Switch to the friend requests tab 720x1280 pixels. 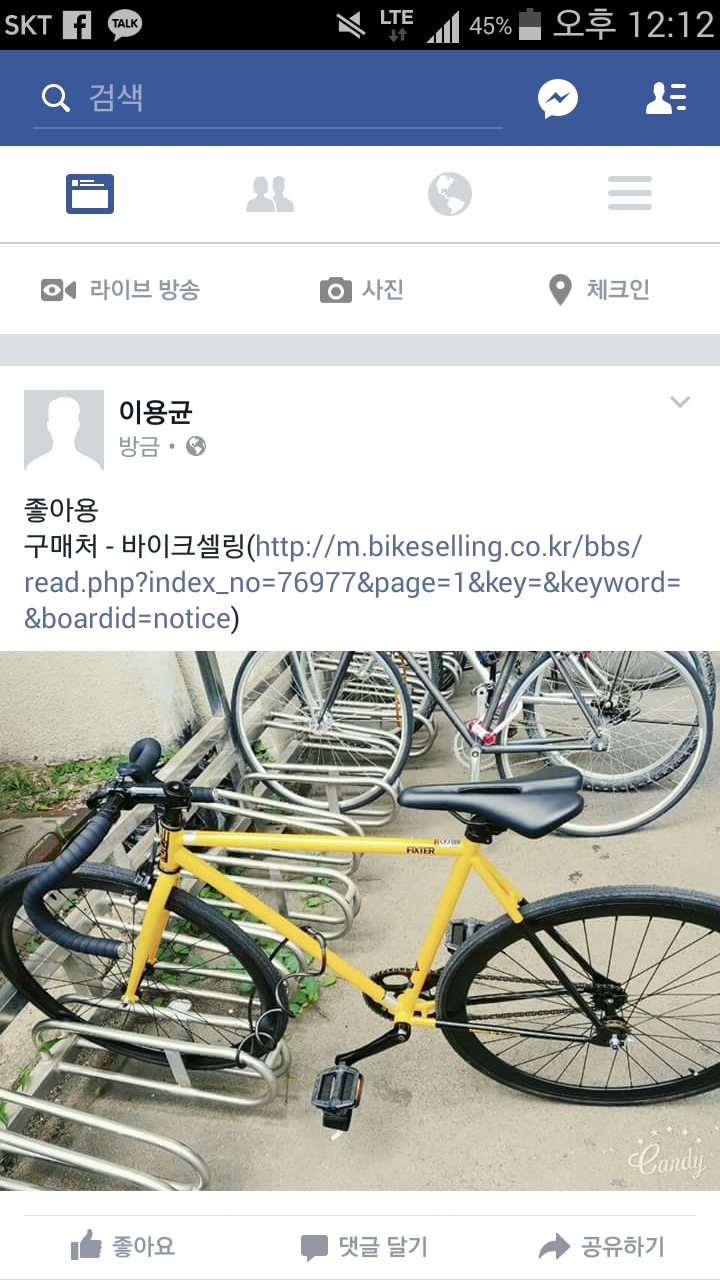click(270, 194)
